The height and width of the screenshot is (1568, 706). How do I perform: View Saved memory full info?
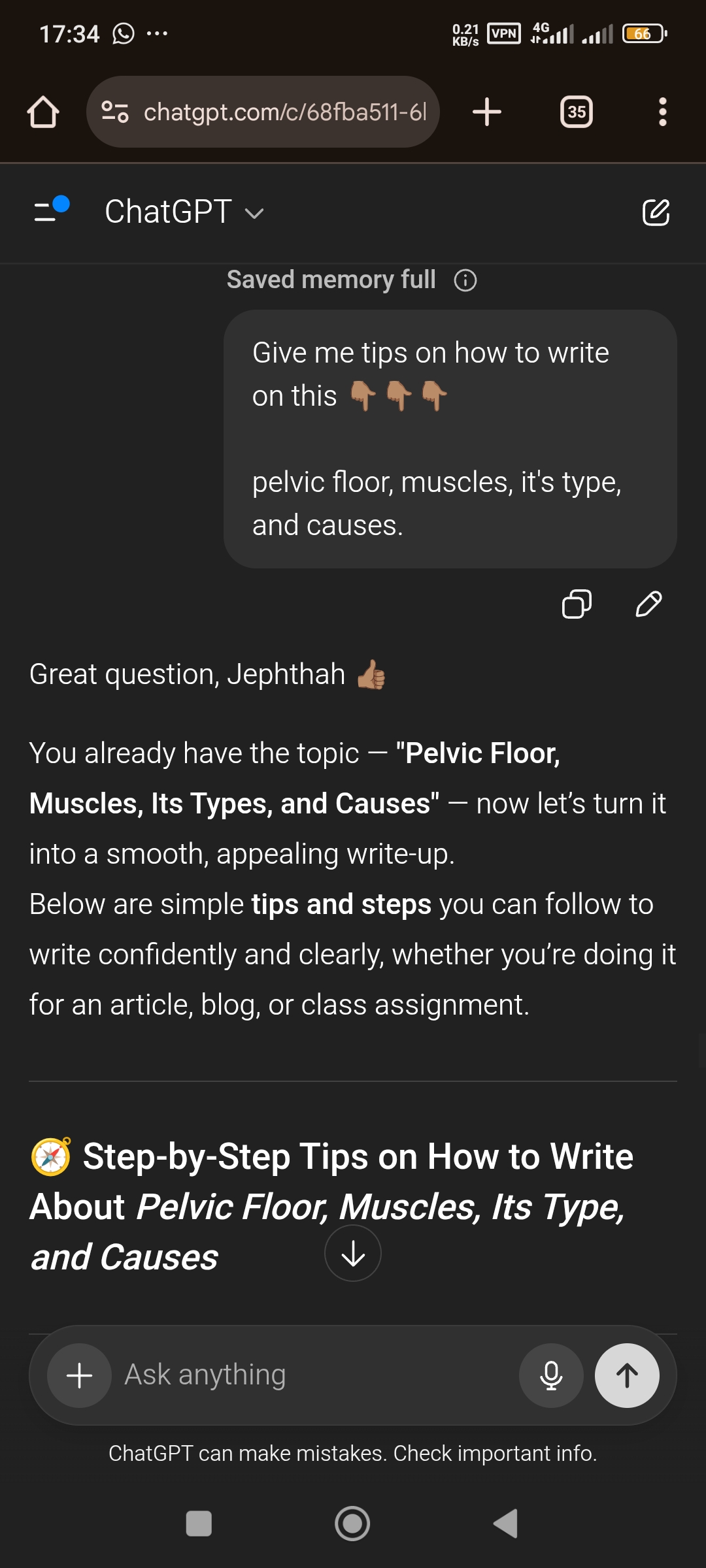pos(465,280)
